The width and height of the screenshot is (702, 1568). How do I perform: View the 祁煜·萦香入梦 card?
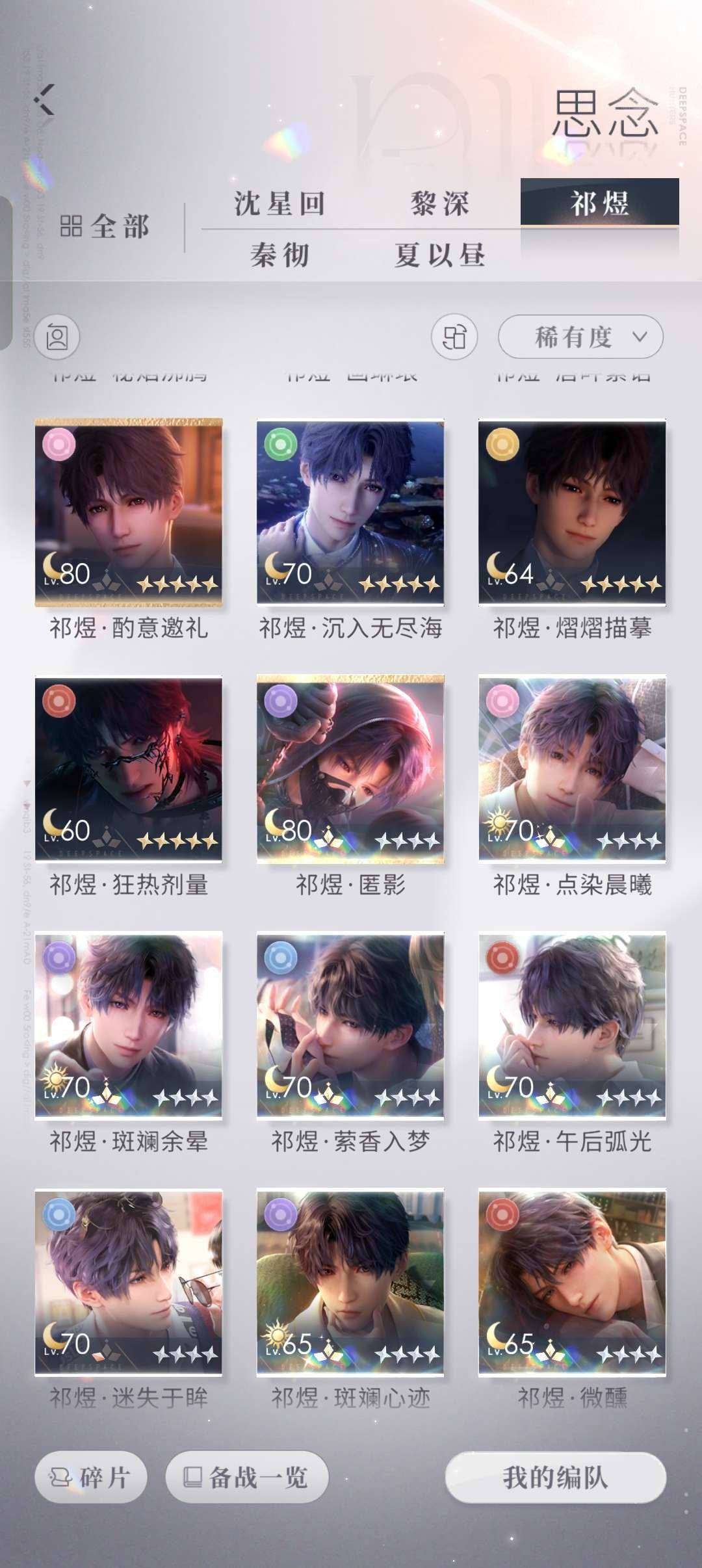click(x=350, y=1026)
